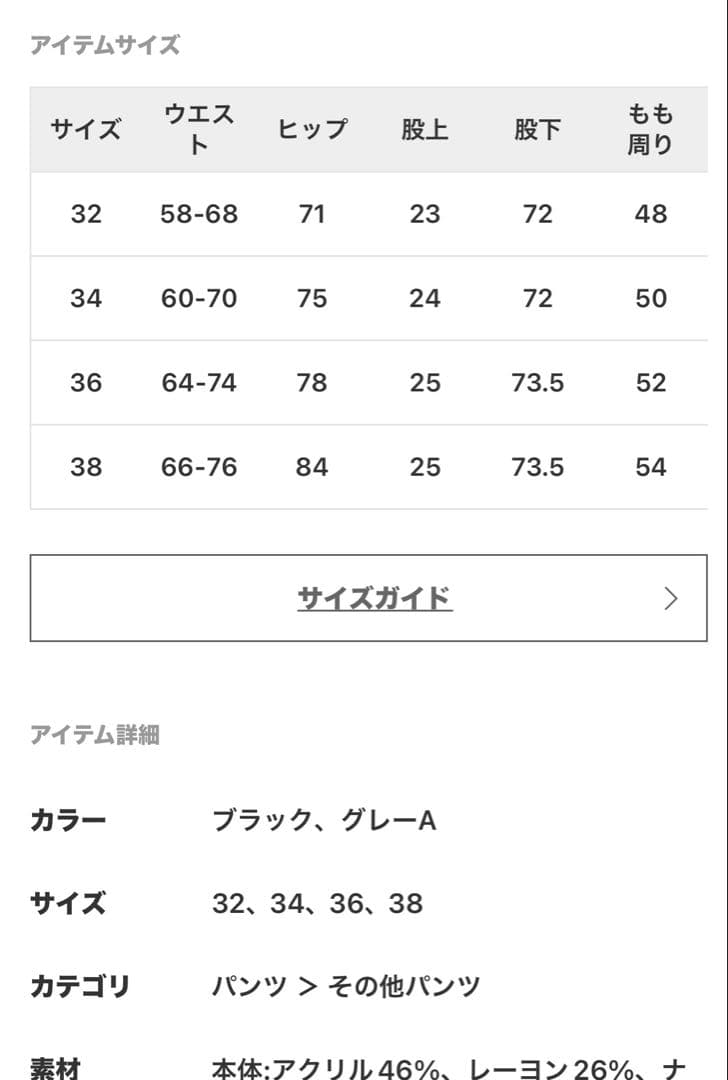Open the サイズガイド size guide
The width and height of the screenshot is (728, 1080).
375,597
